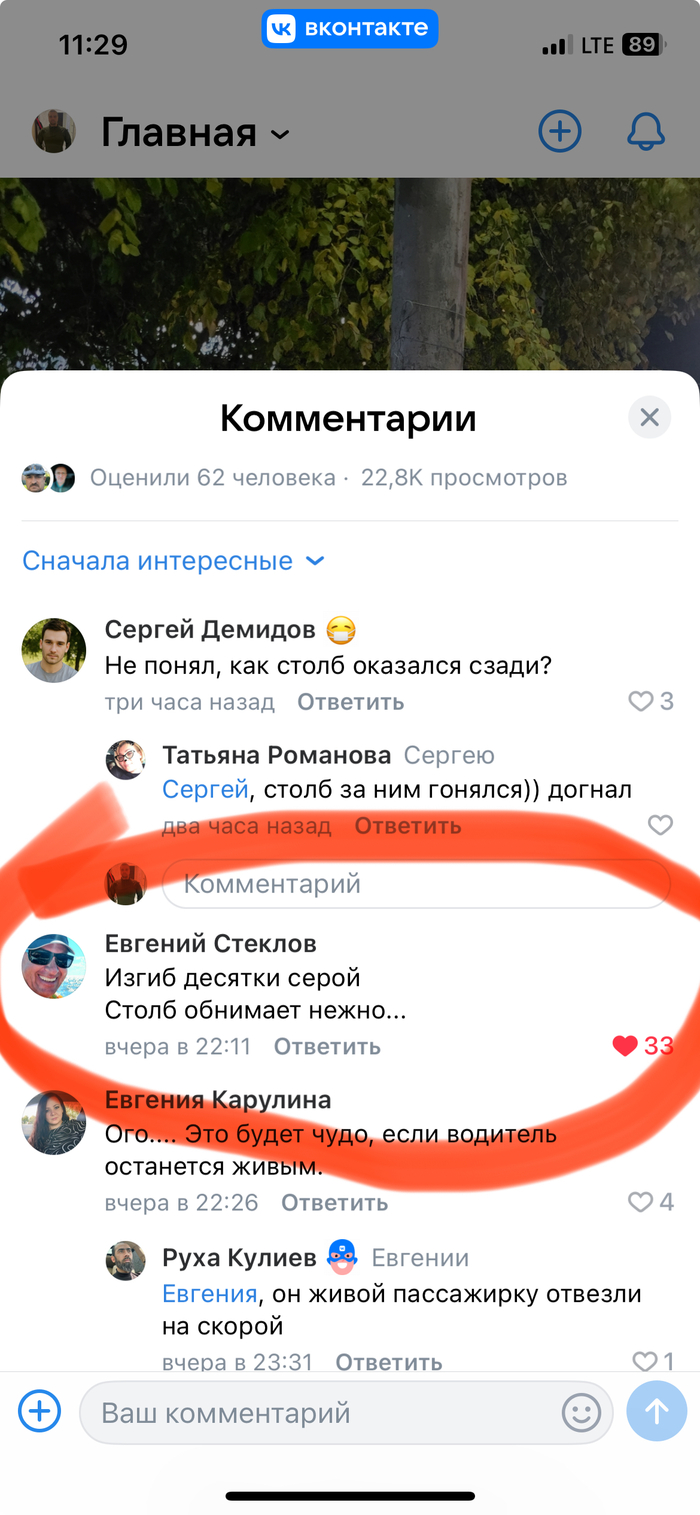The height and width of the screenshot is (1515, 700).
Task: Open the emoji picker in comment field
Action: (581, 1413)
